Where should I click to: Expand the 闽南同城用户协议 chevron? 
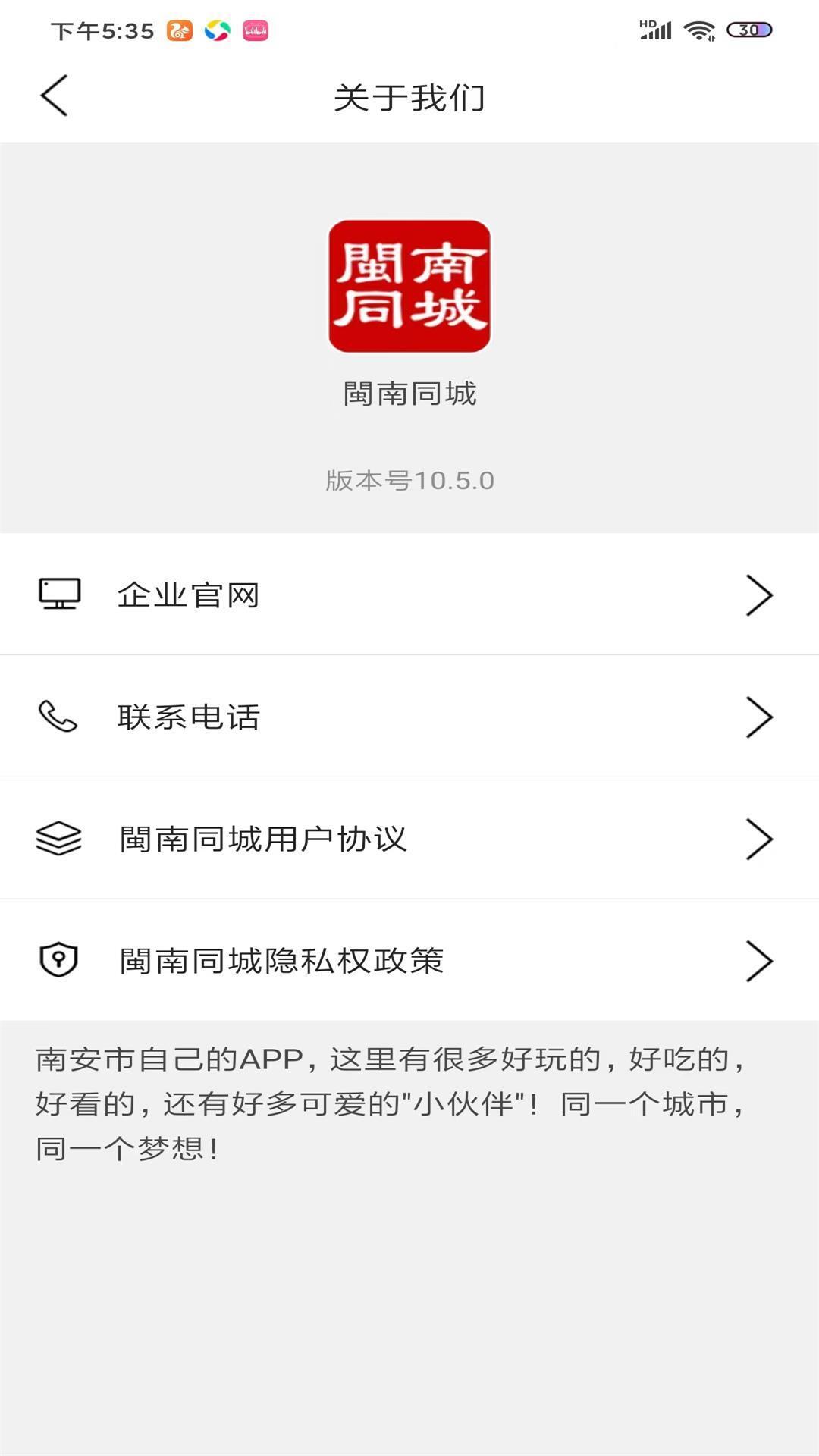click(758, 839)
